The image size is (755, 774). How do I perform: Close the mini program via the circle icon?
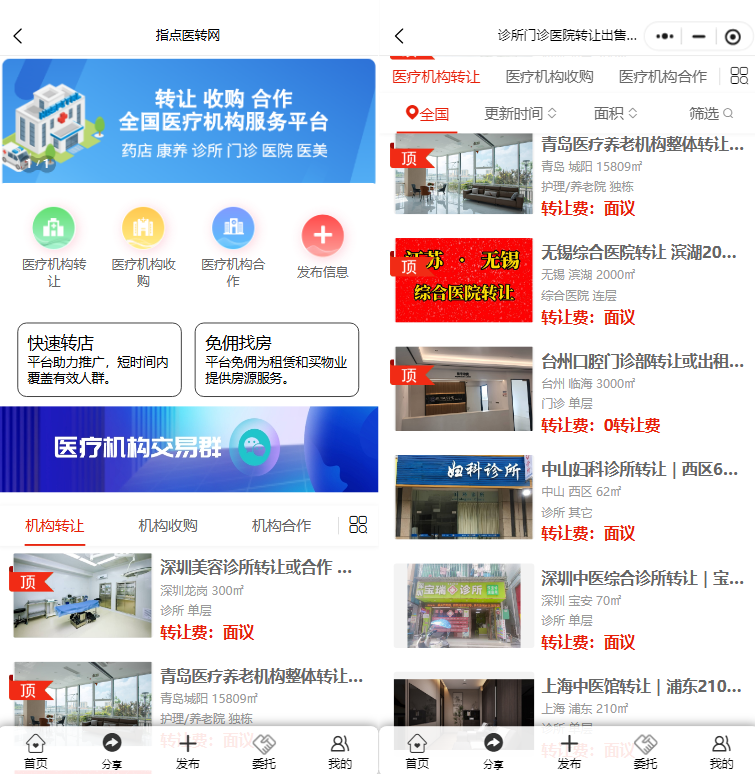(x=733, y=36)
